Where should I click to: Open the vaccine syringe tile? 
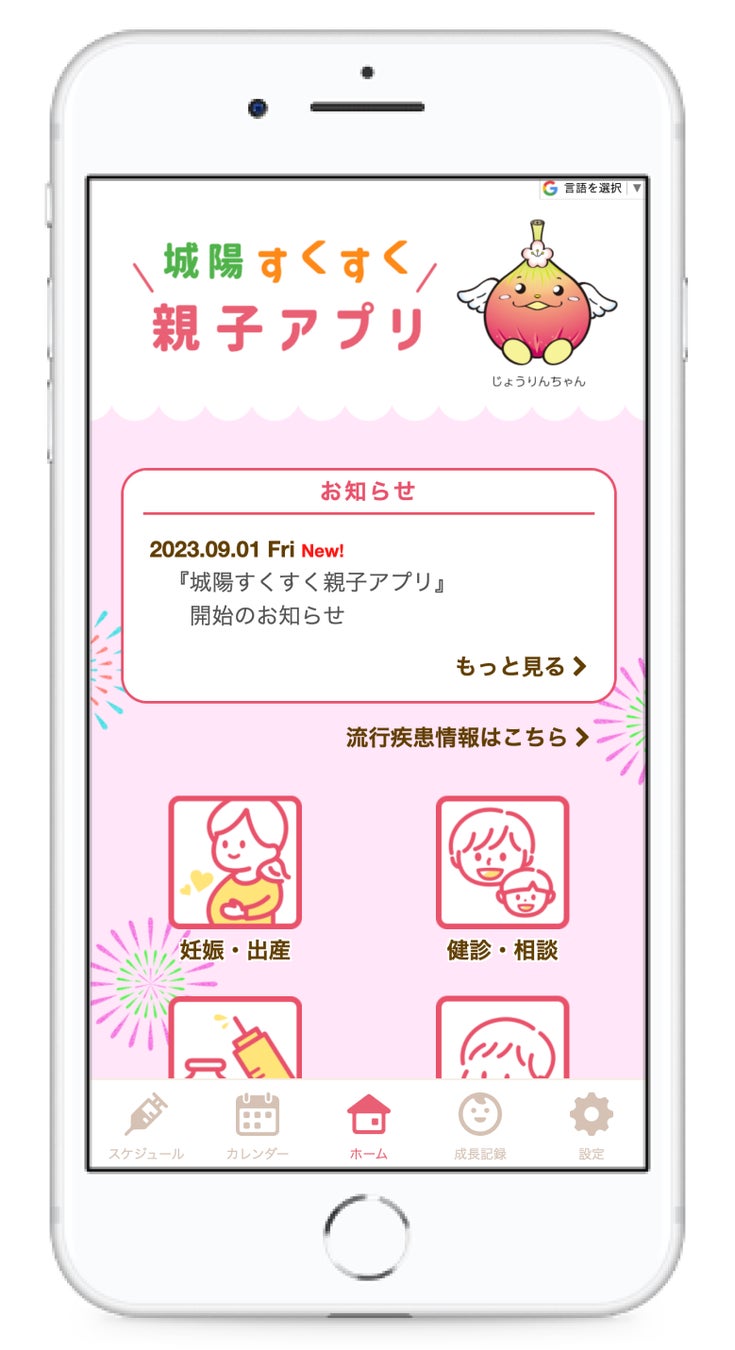(235, 1040)
